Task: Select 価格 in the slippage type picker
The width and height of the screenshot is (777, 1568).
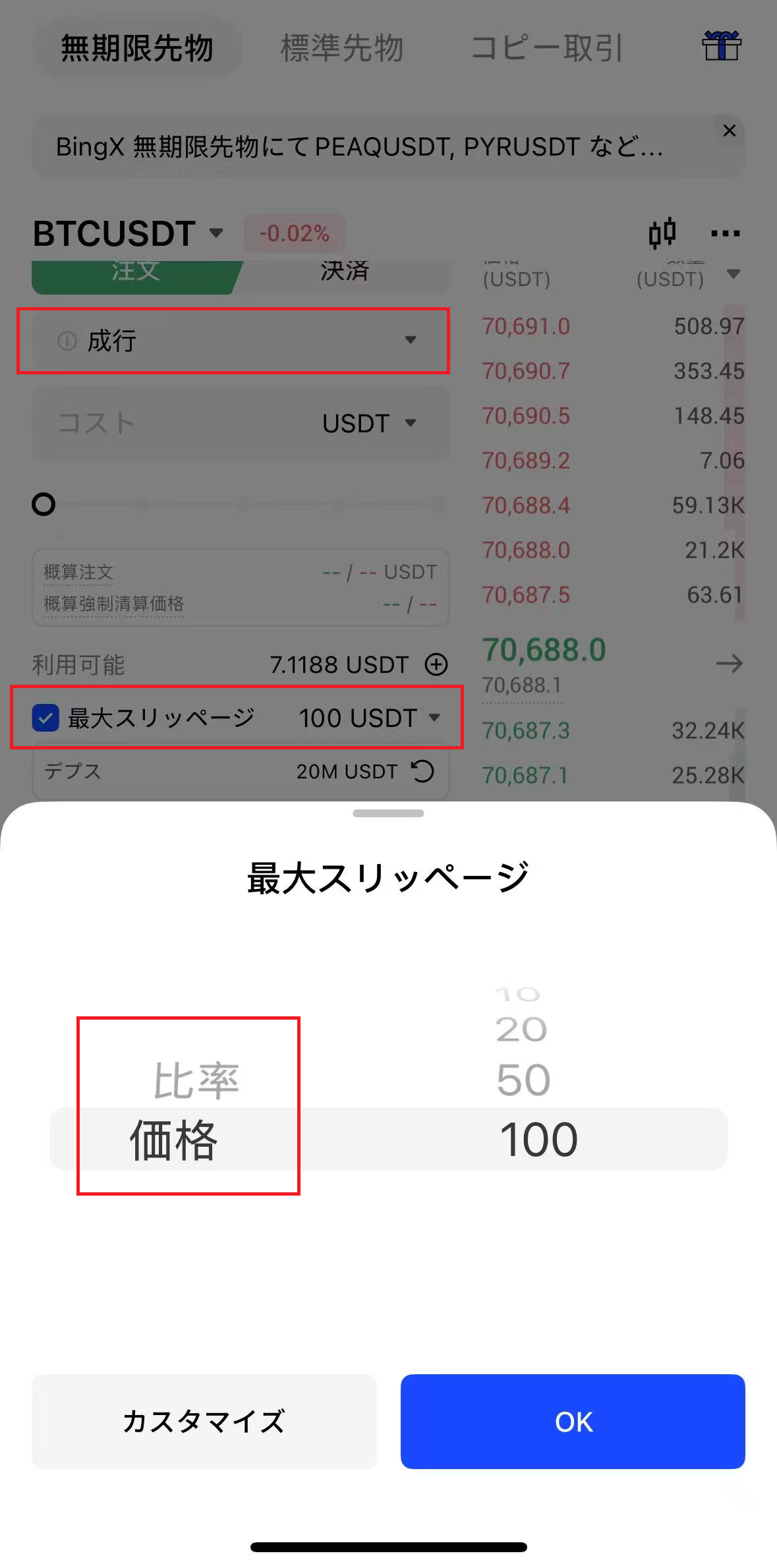Action: (173, 1140)
